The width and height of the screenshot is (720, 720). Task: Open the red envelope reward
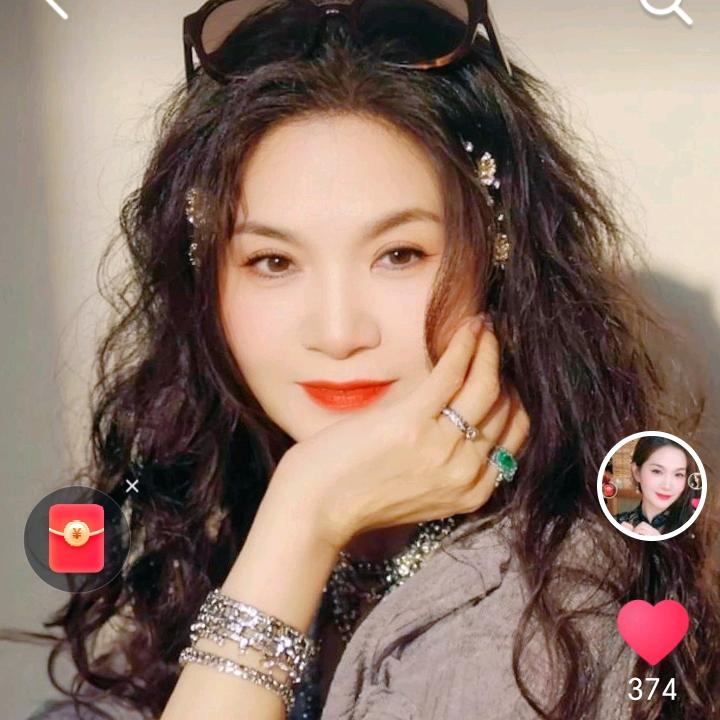(77, 538)
